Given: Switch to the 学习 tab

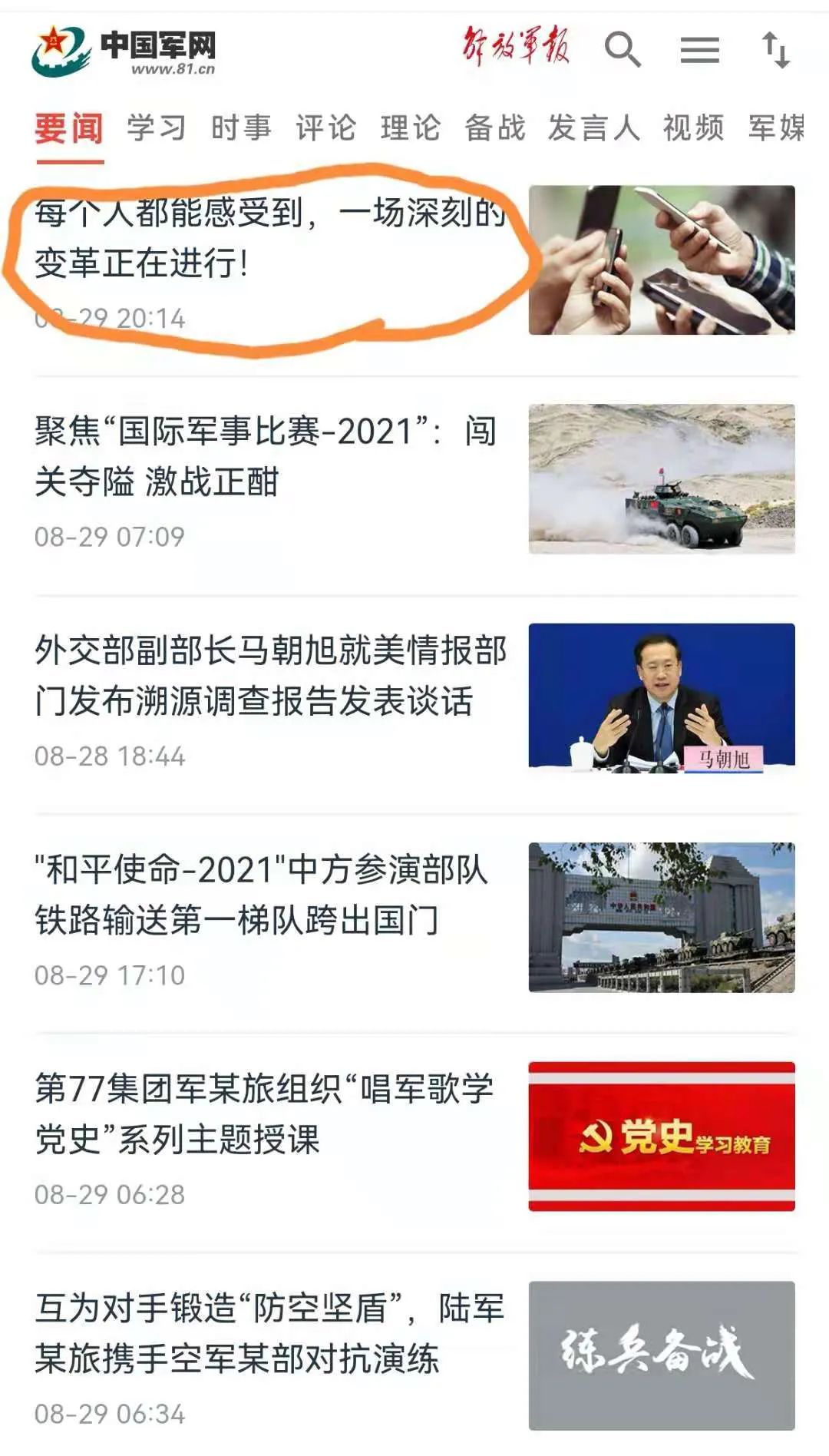Looking at the screenshot, I should click(x=157, y=127).
